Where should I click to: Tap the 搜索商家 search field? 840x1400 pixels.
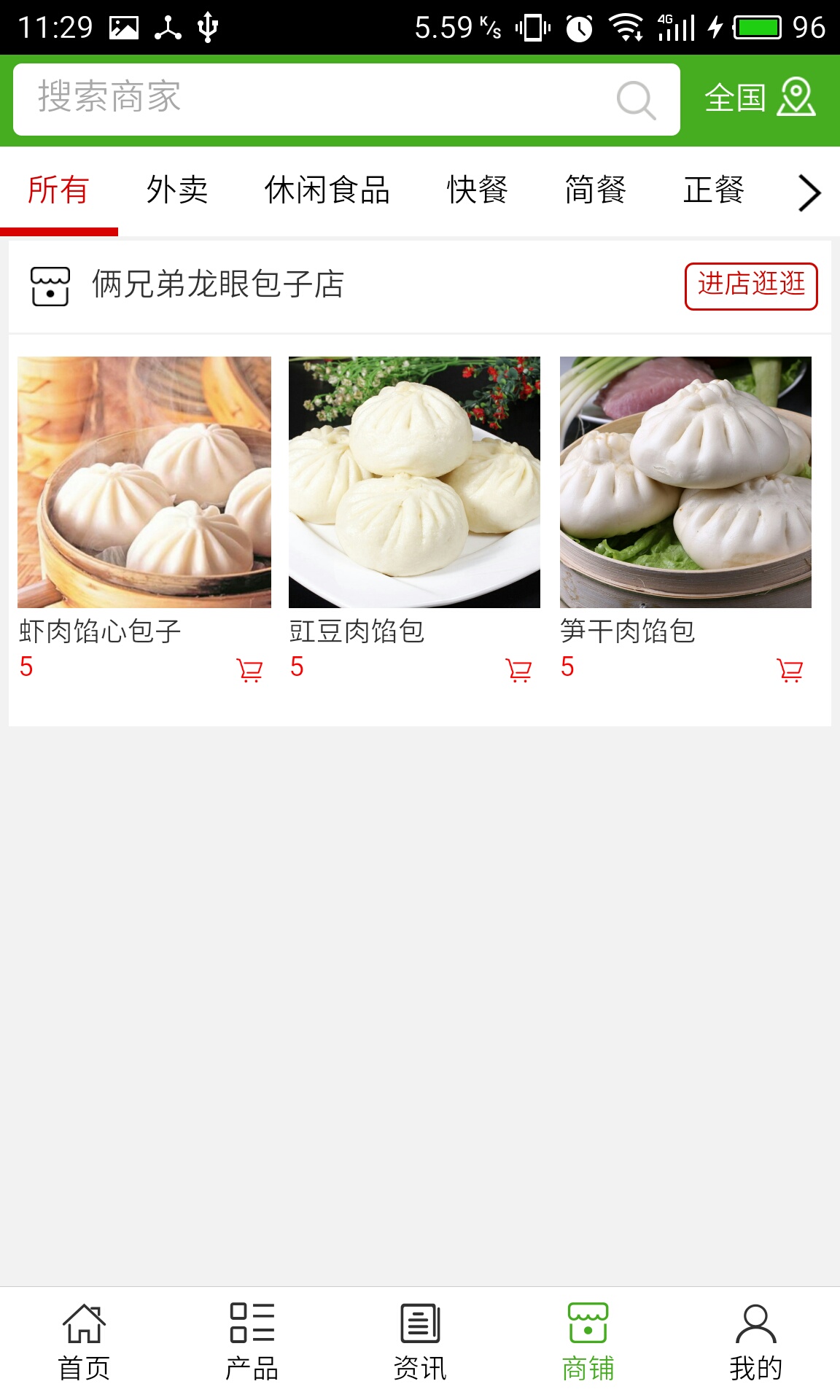tap(314, 98)
